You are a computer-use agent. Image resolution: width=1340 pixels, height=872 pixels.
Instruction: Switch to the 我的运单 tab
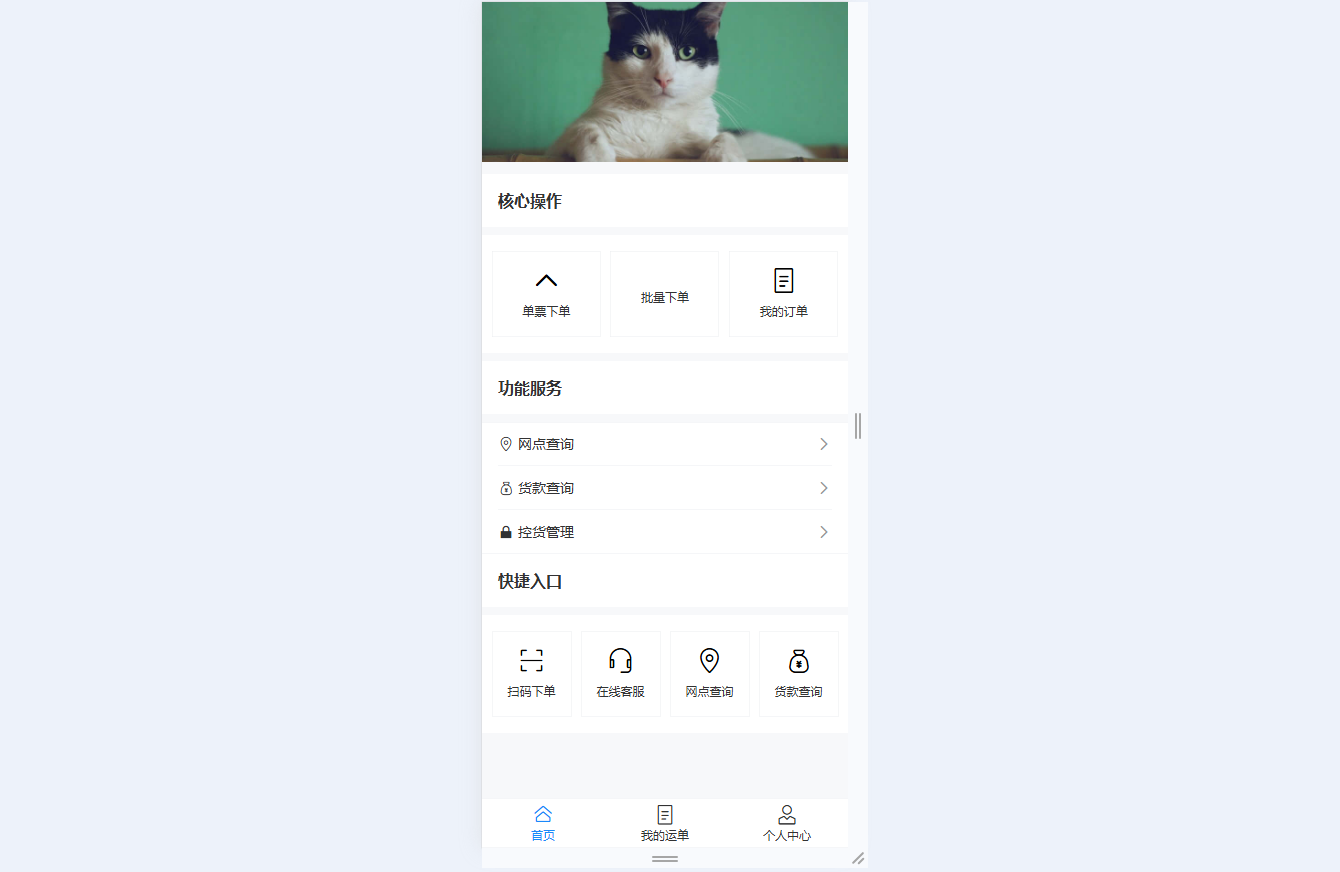tap(665, 824)
